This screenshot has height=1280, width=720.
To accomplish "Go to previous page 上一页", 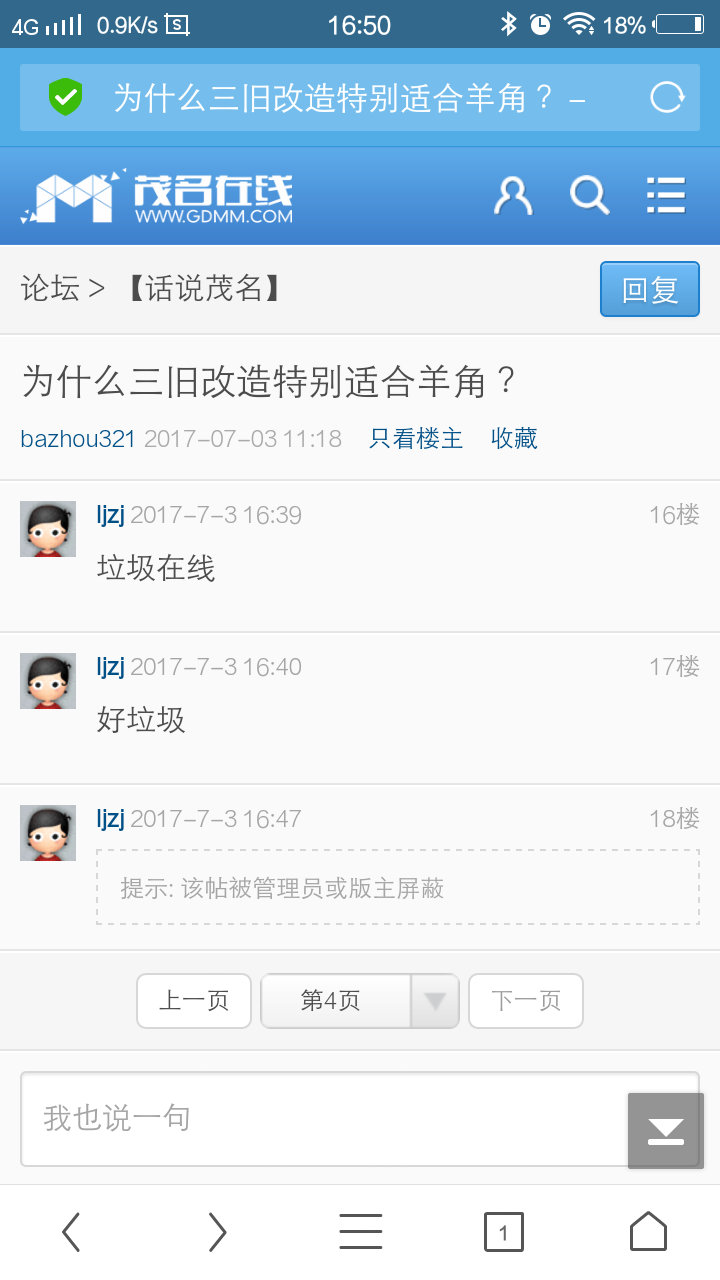I will pos(194,1001).
